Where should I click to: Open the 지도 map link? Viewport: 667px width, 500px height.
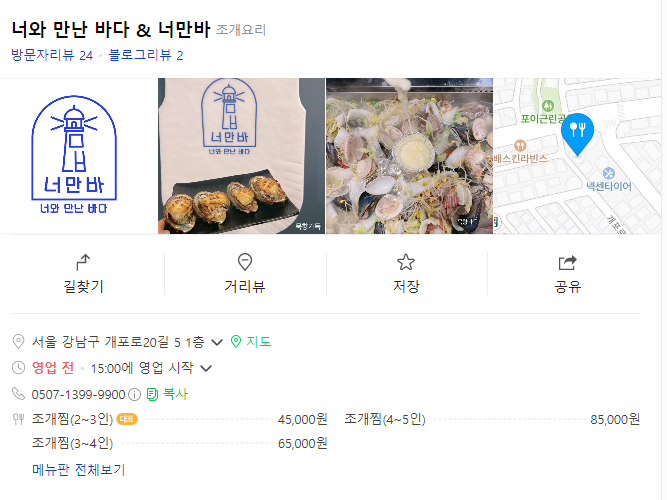[x=251, y=342]
